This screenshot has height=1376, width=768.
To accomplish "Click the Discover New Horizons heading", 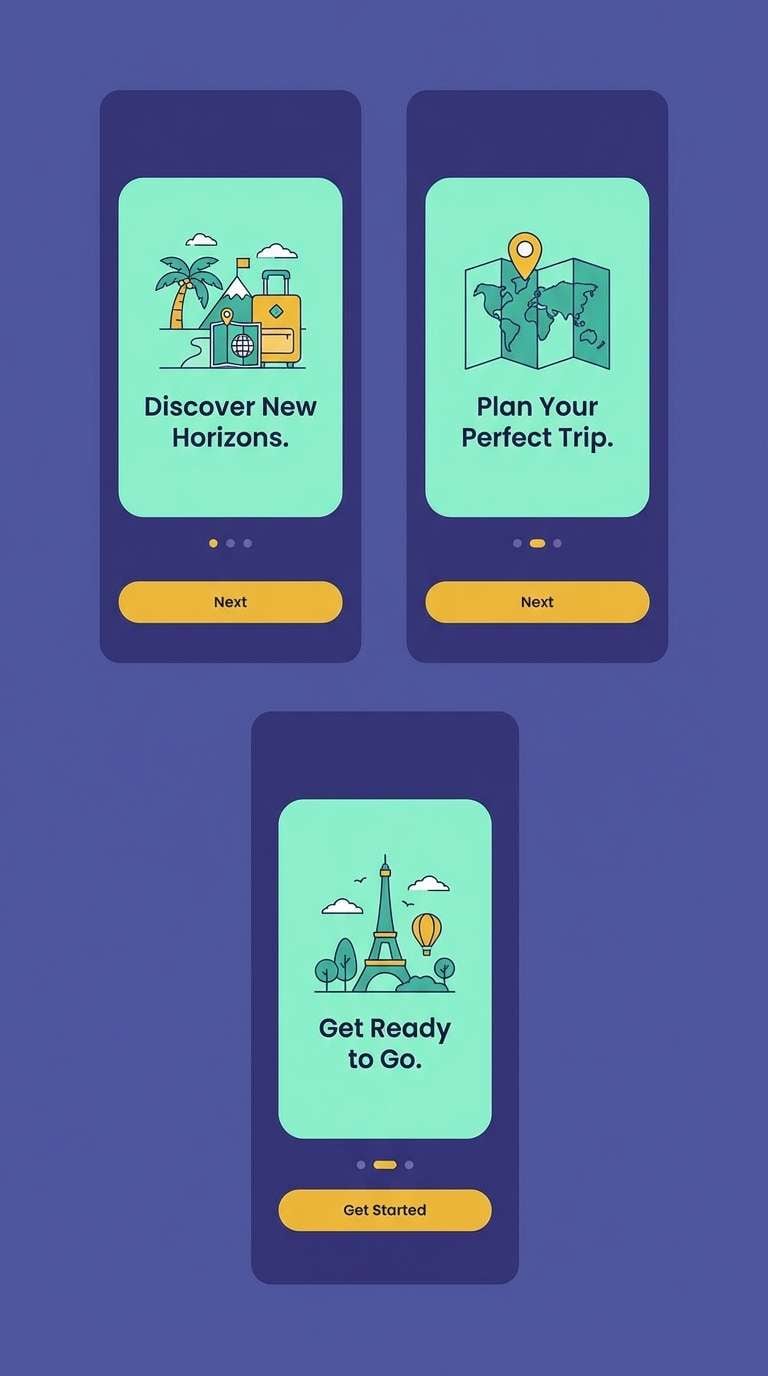I will coord(229,422).
